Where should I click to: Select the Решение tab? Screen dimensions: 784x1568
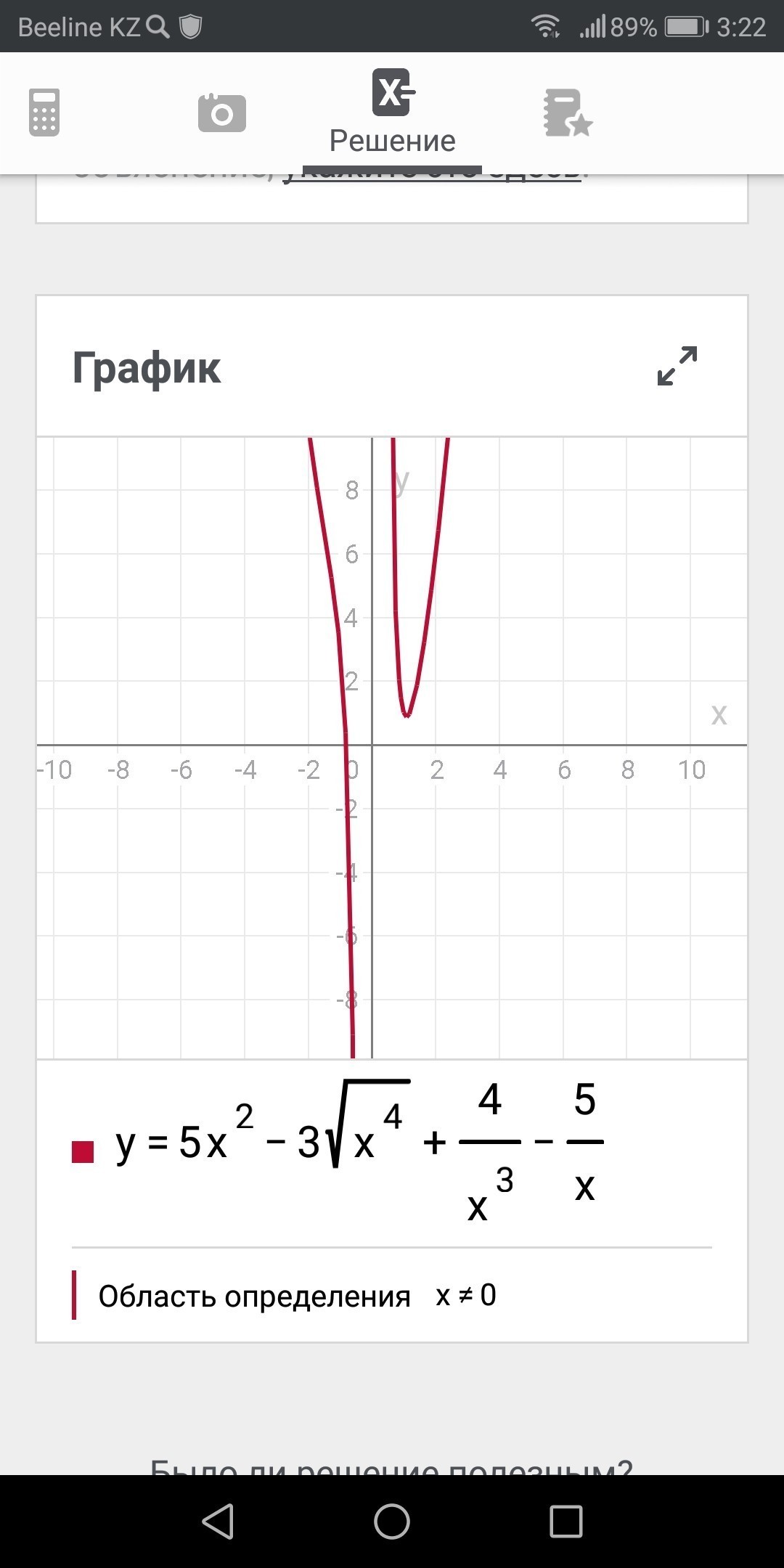click(x=392, y=113)
